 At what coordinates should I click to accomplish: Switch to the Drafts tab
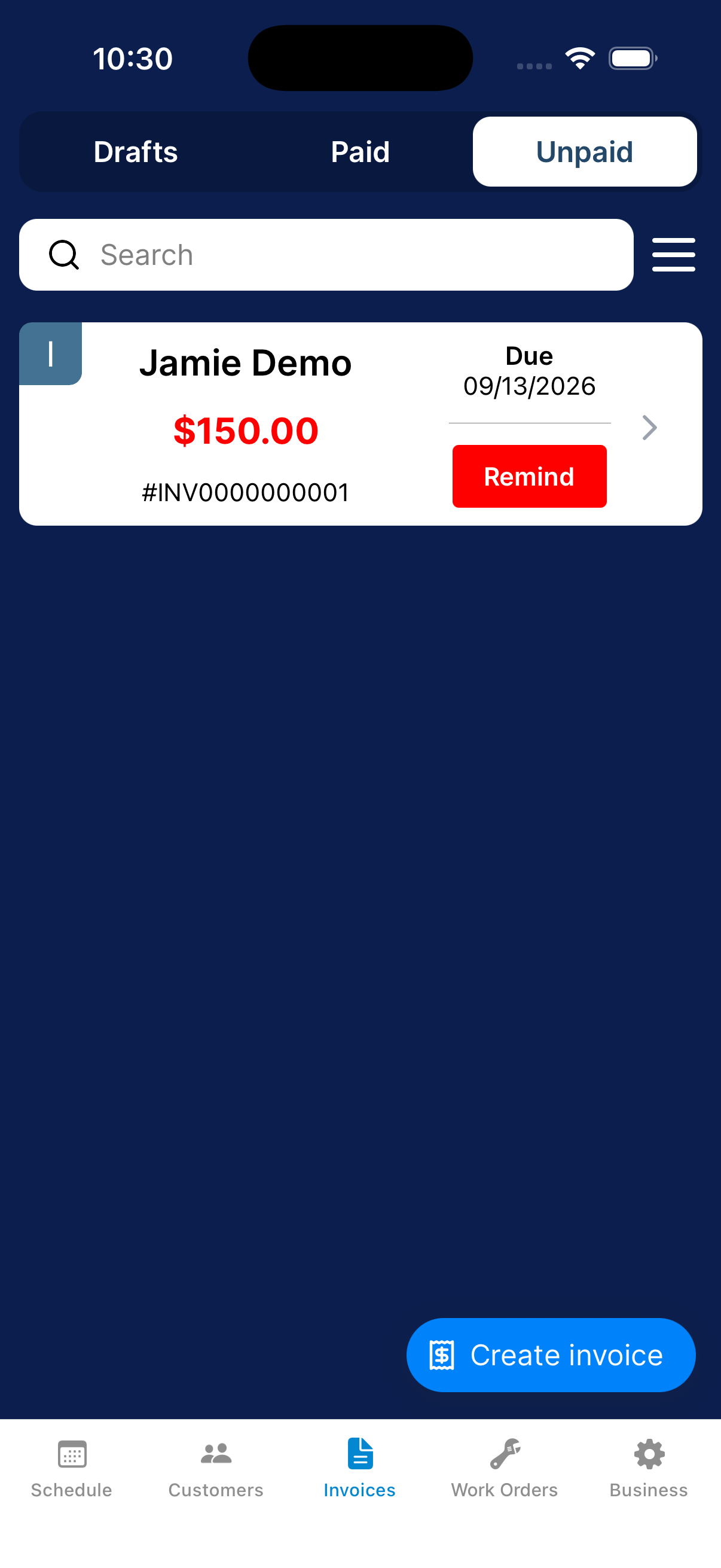click(x=136, y=151)
